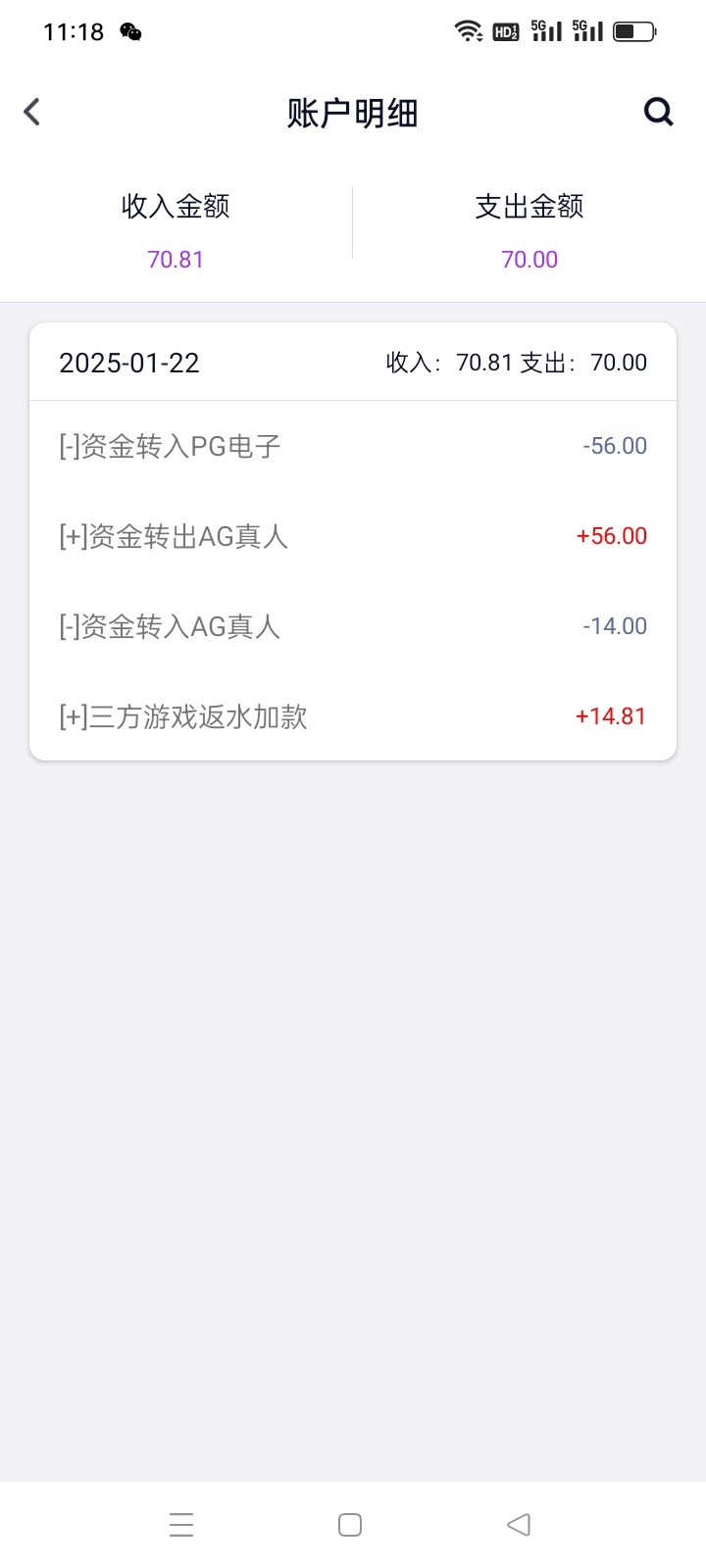Go back from the 账户明细 page
706x1568 pixels.
[32, 112]
